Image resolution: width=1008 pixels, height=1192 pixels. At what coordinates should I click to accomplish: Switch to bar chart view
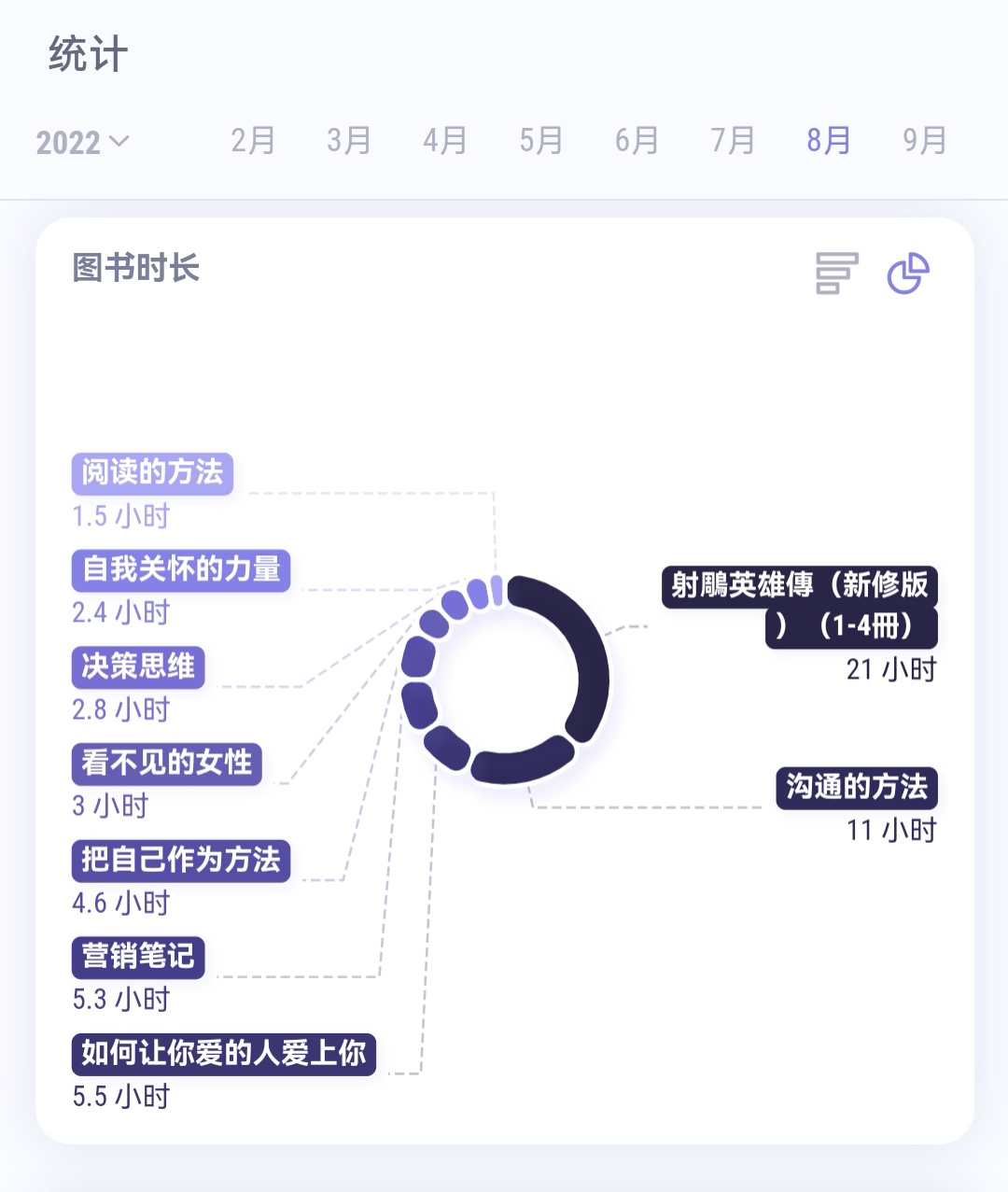[836, 273]
